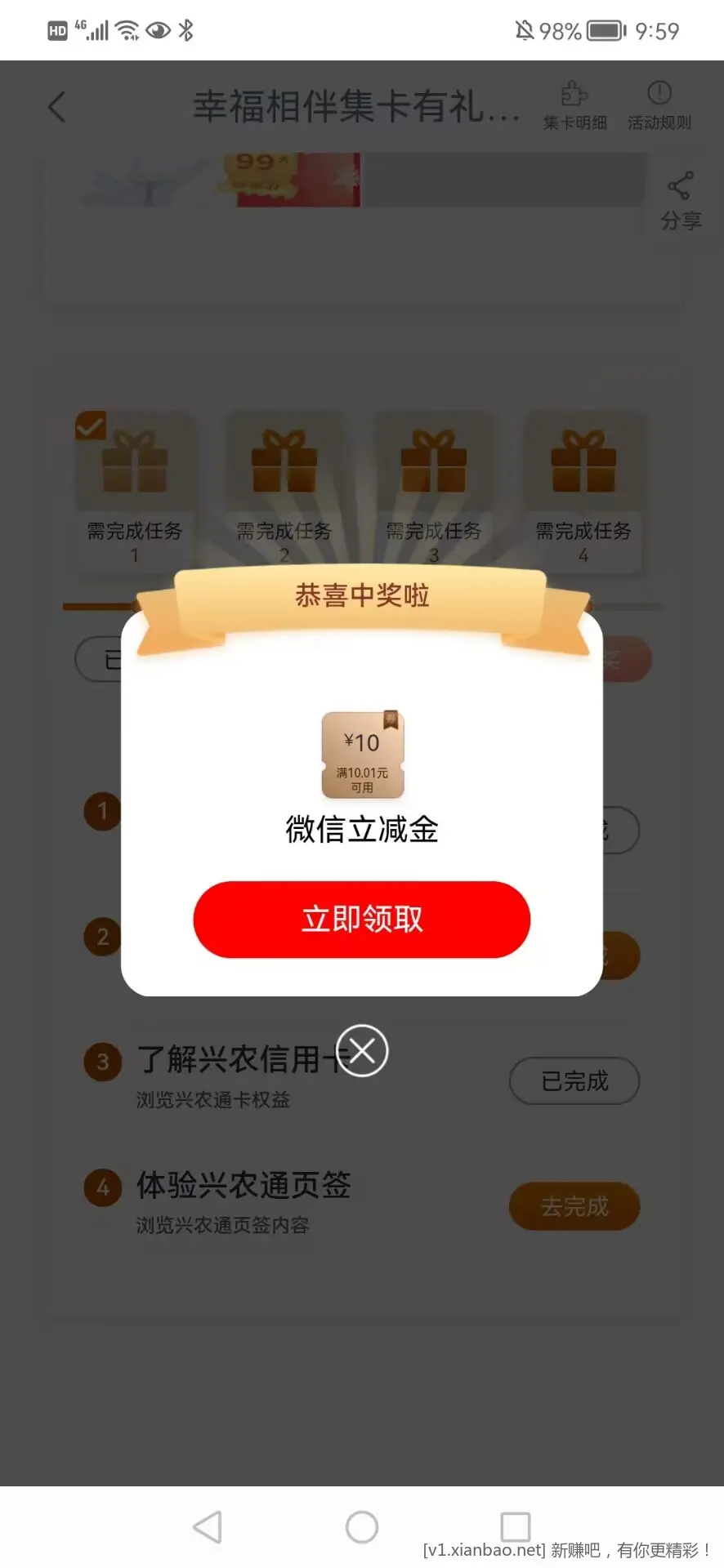Open the recent apps overview
This screenshot has width=724, height=1568.
click(x=515, y=1526)
